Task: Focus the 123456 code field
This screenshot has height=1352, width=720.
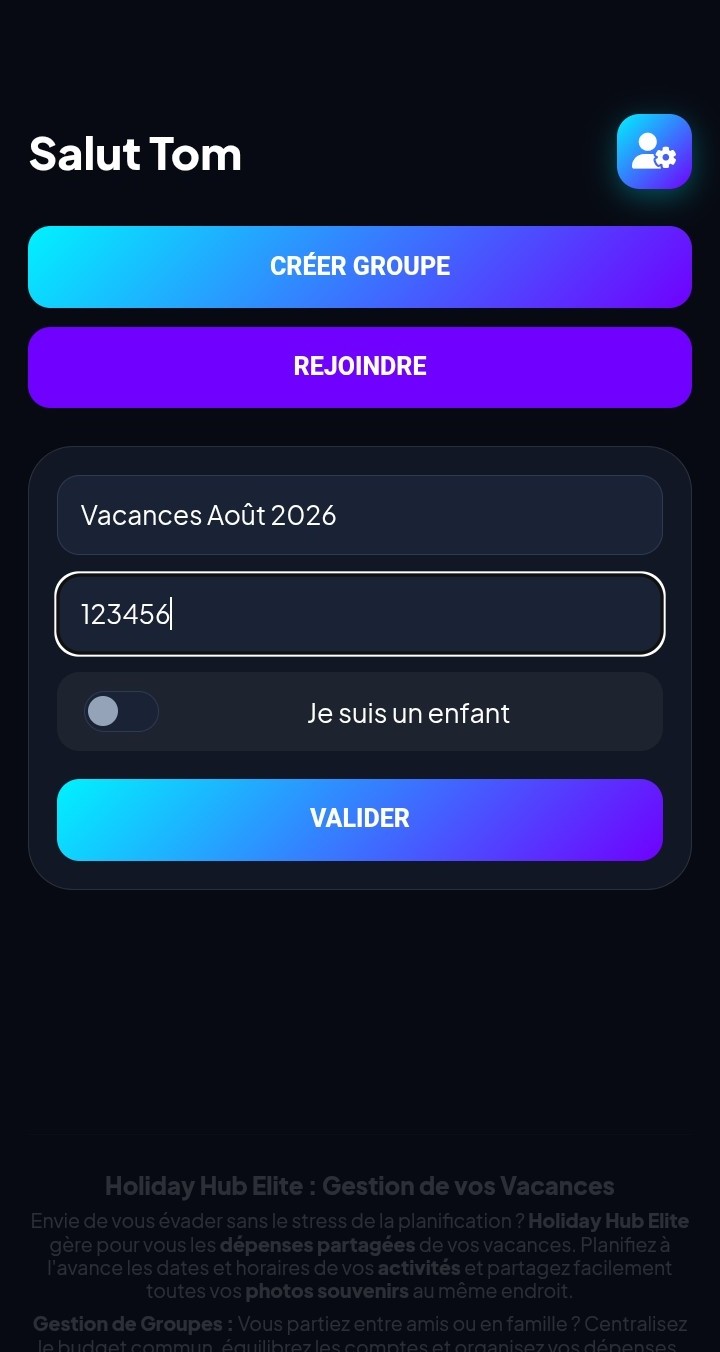Action: [x=360, y=614]
